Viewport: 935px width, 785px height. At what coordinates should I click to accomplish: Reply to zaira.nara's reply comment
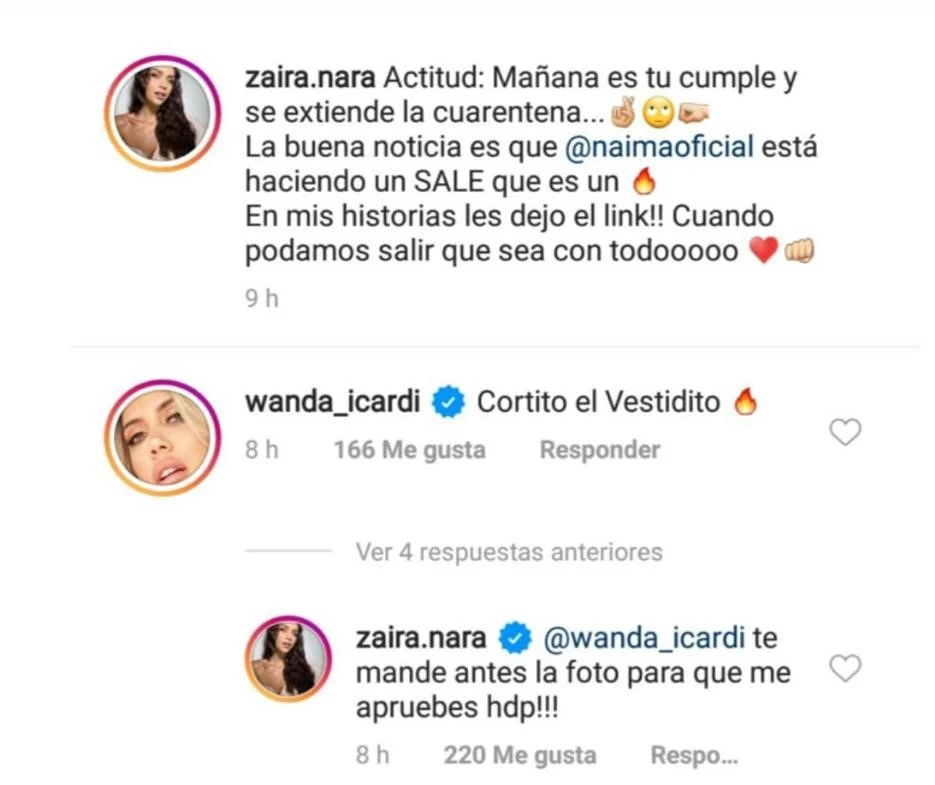[694, 756]
